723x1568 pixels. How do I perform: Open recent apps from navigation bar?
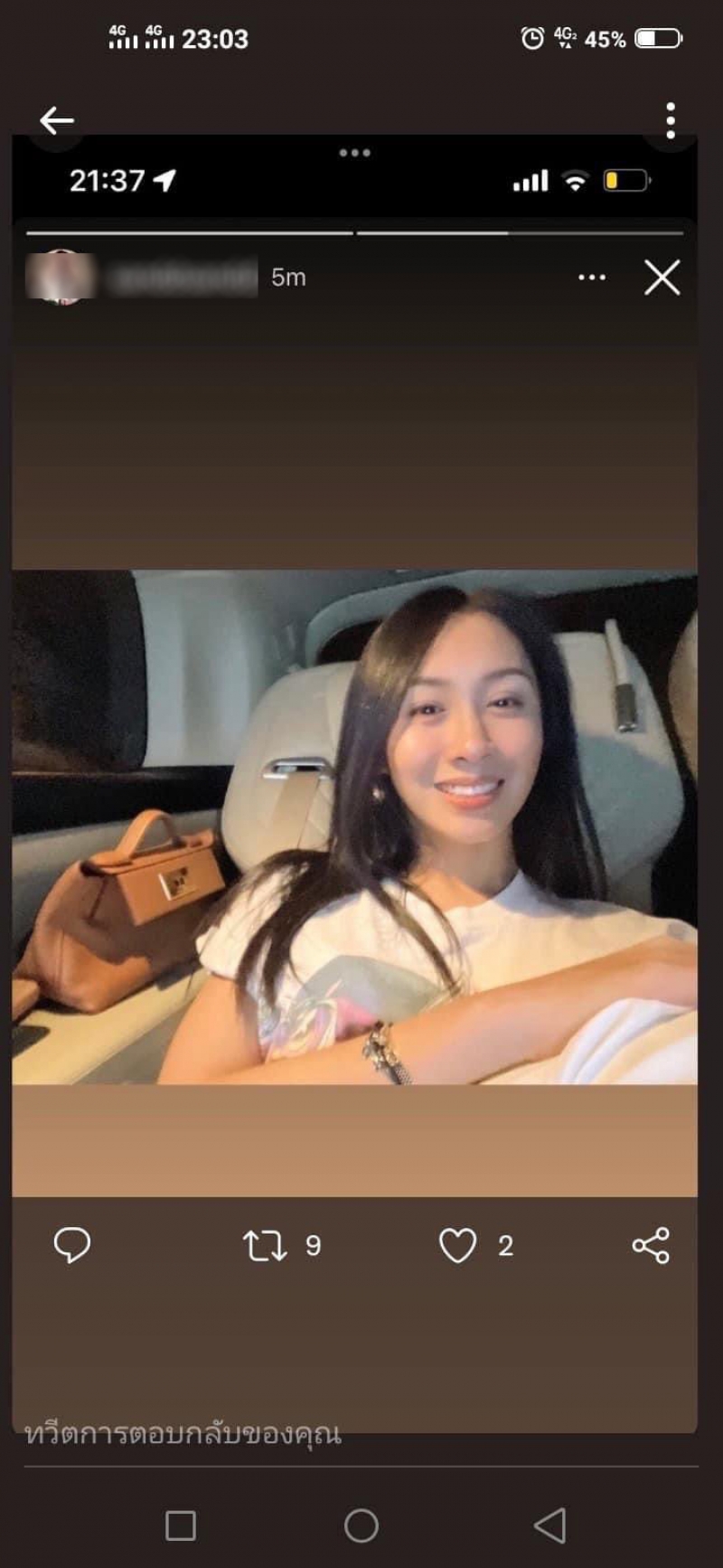181,1526
